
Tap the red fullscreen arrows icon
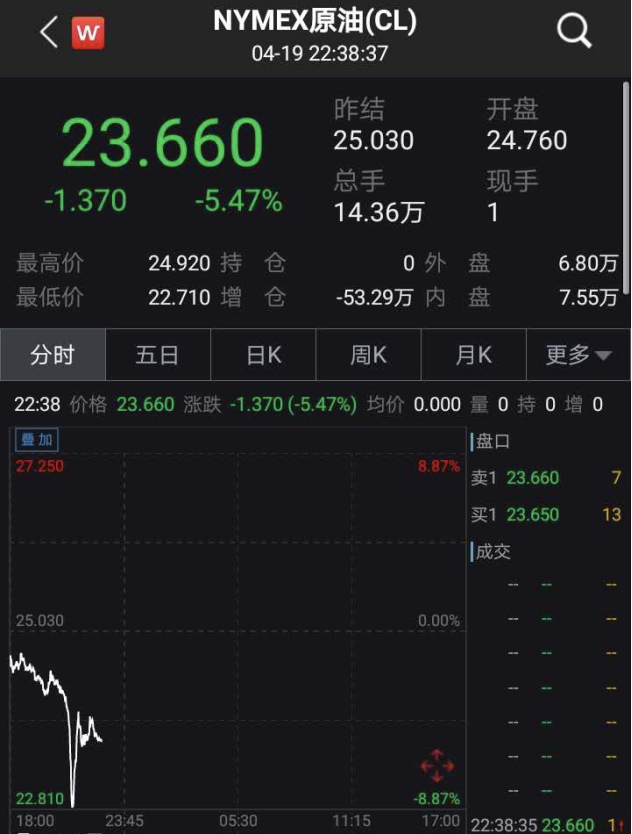tap(437, 766)
